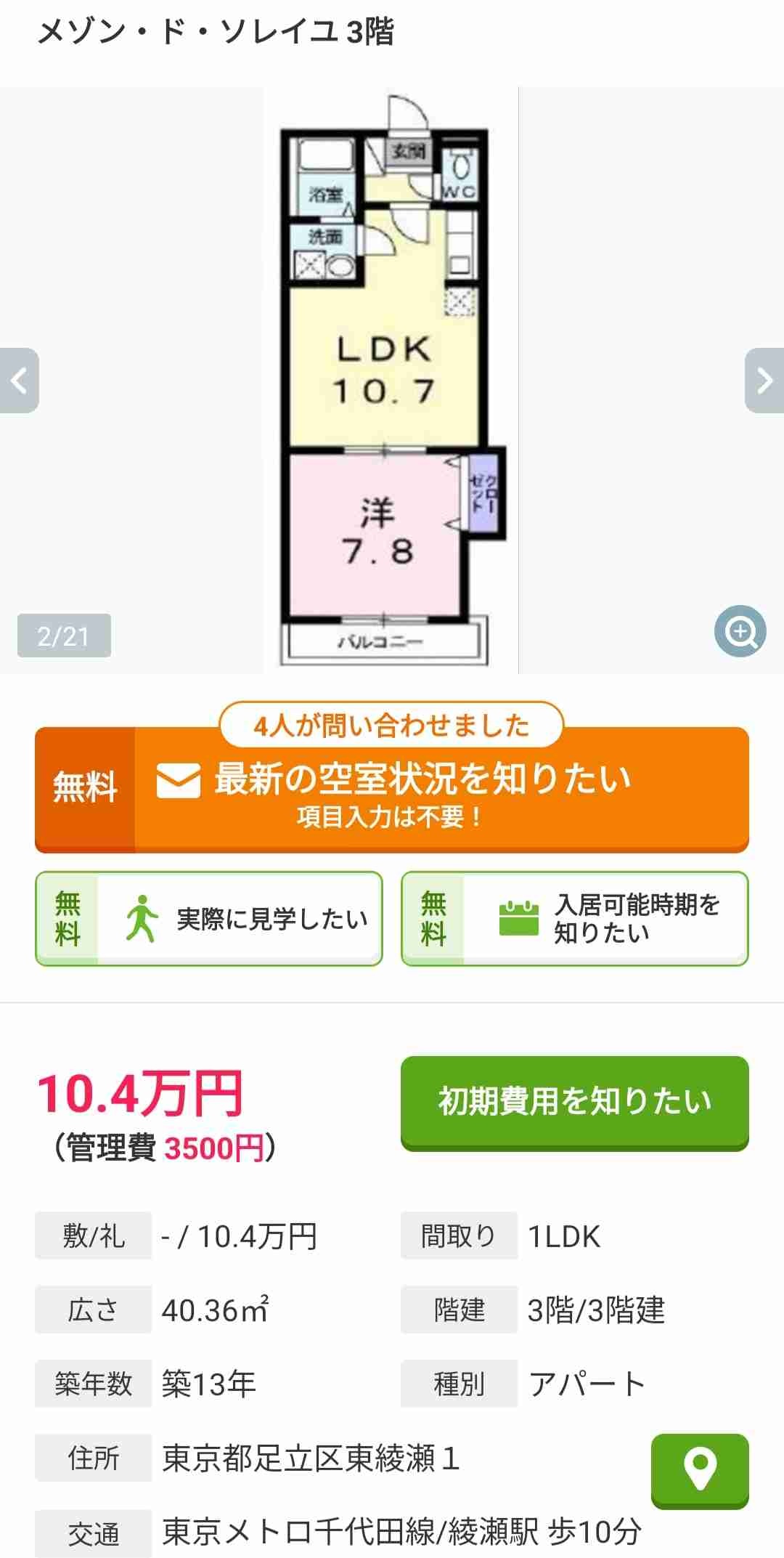Request a viewing via 実際に見学したい
784x1558 pixels.
(209, 919)
